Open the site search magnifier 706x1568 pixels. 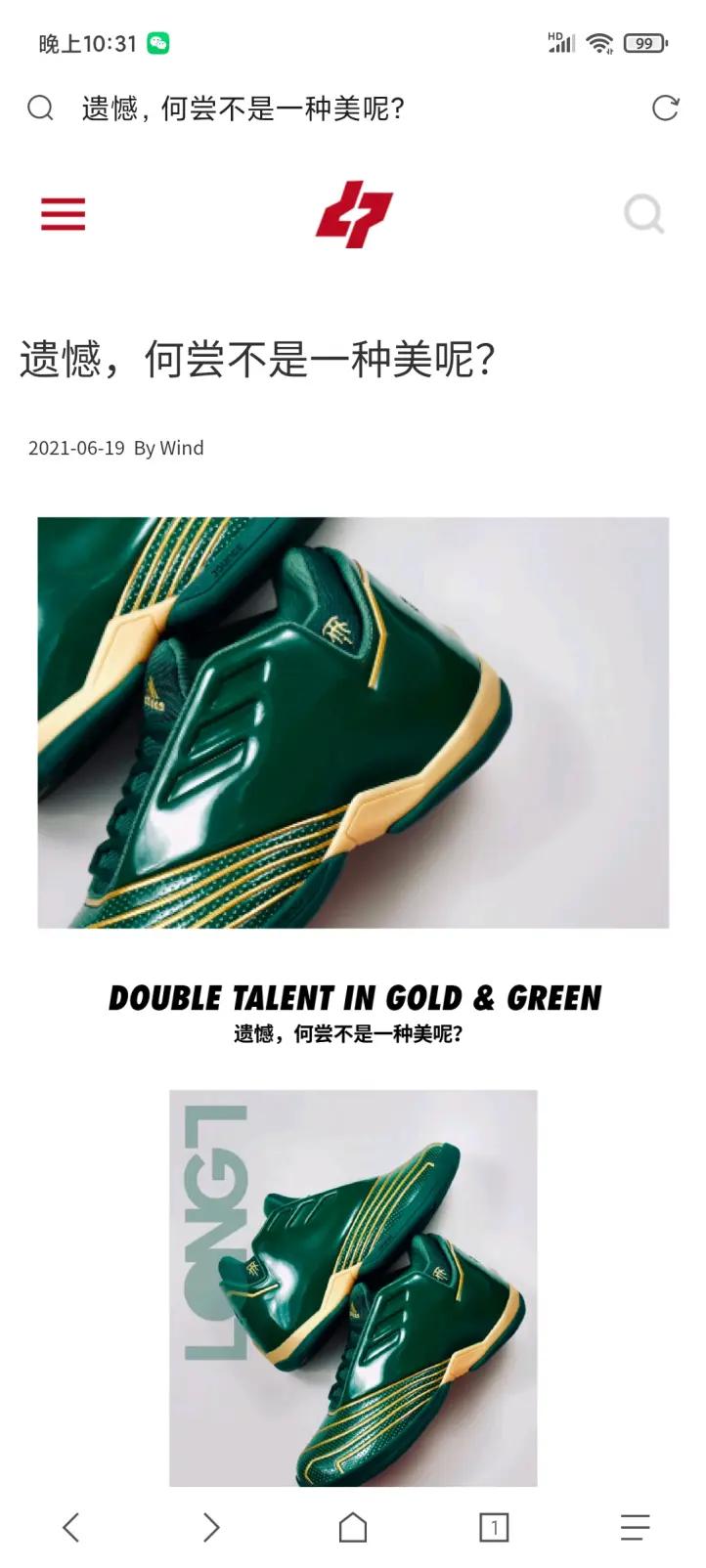(644, 214)
